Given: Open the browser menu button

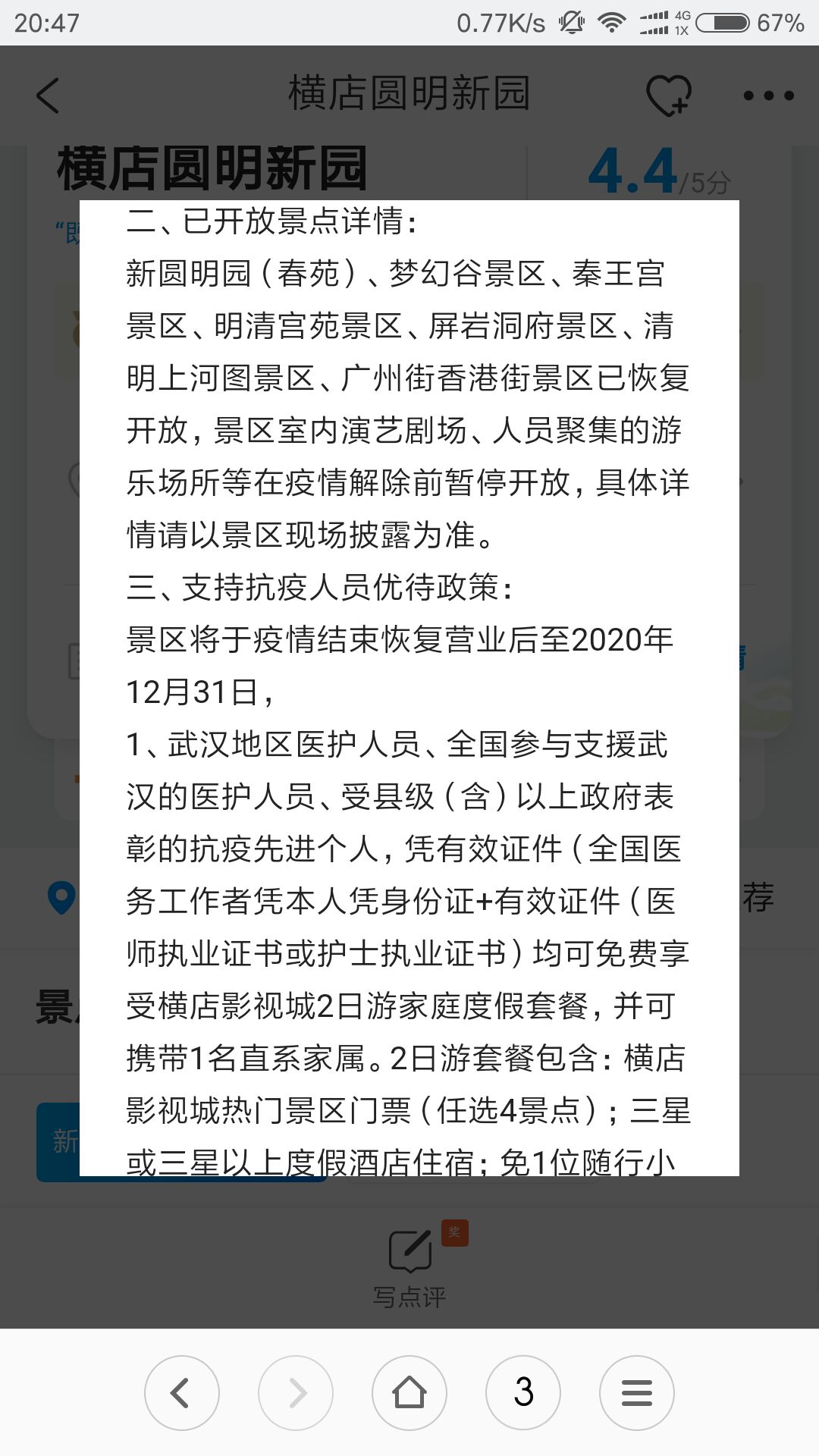Looking at the screenshot, I should coord(637,1392).
